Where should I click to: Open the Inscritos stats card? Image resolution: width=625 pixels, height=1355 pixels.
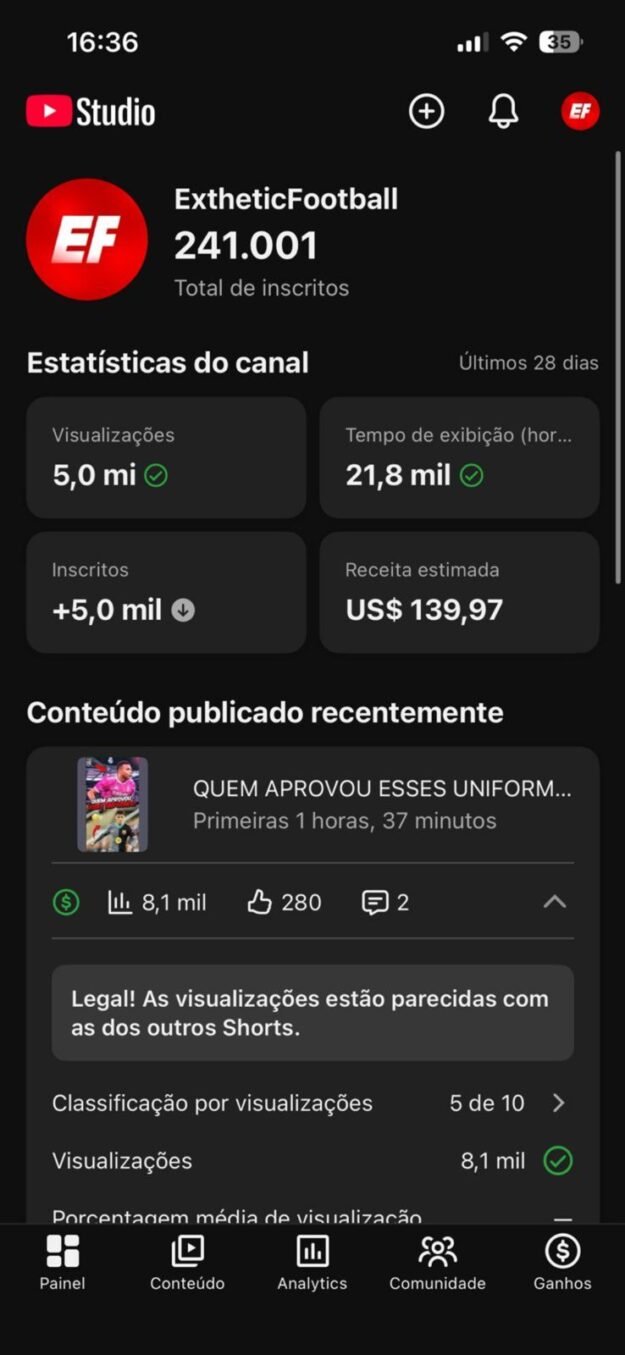tap(166, 592)
